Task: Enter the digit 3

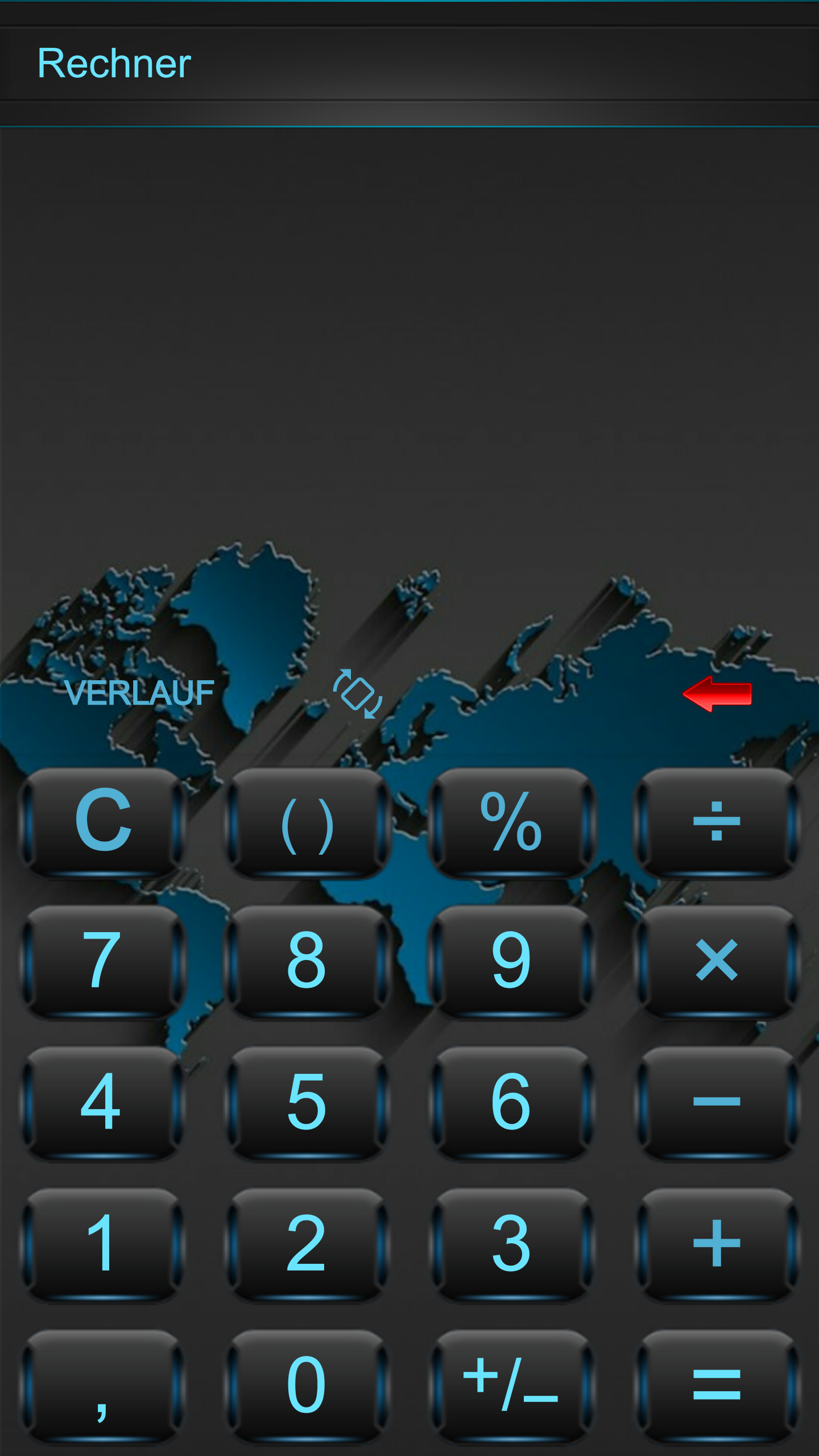Action: coord(511,1243)
